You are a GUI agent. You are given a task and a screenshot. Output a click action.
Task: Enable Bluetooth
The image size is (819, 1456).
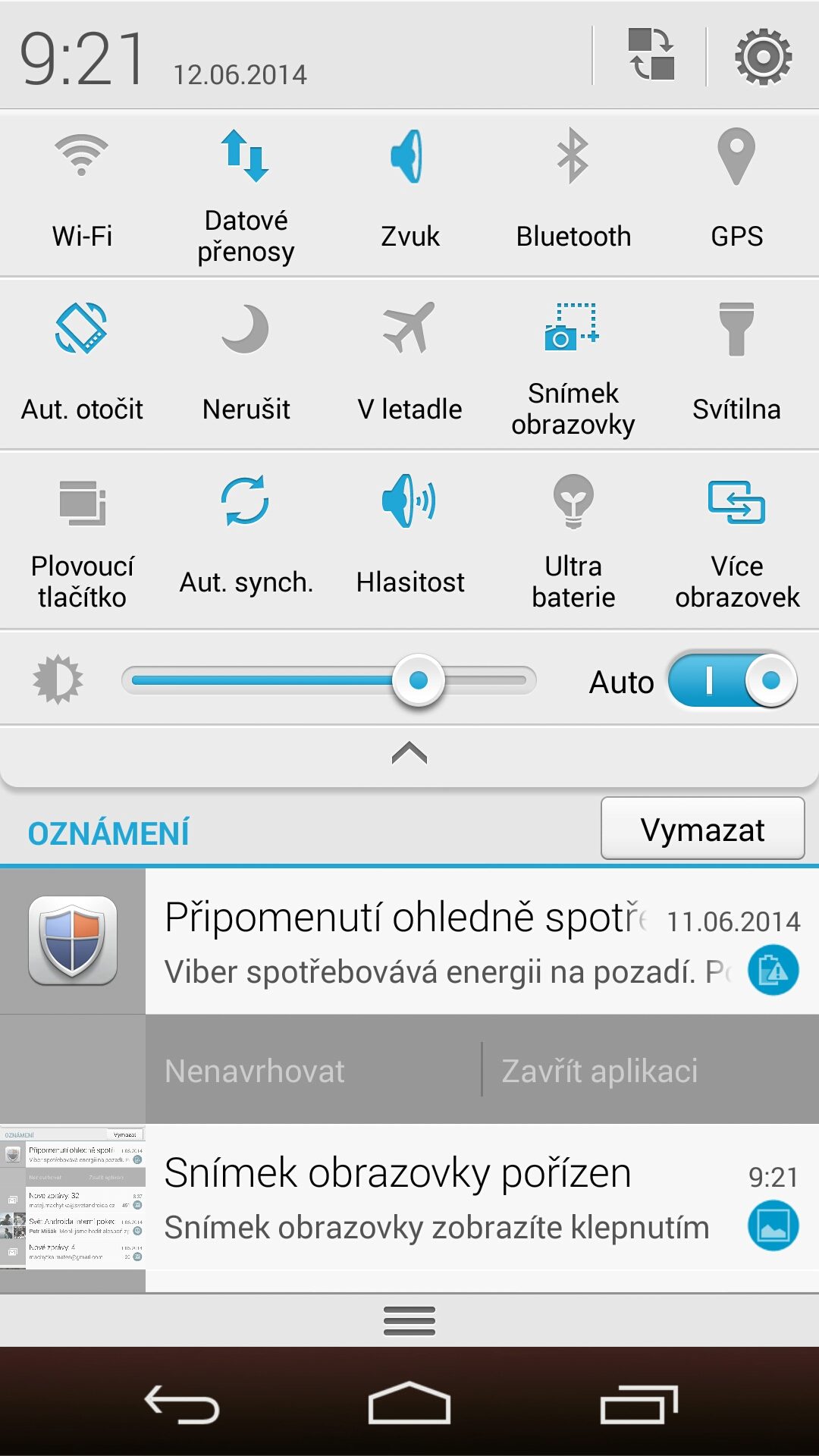[x=573, y=190]
